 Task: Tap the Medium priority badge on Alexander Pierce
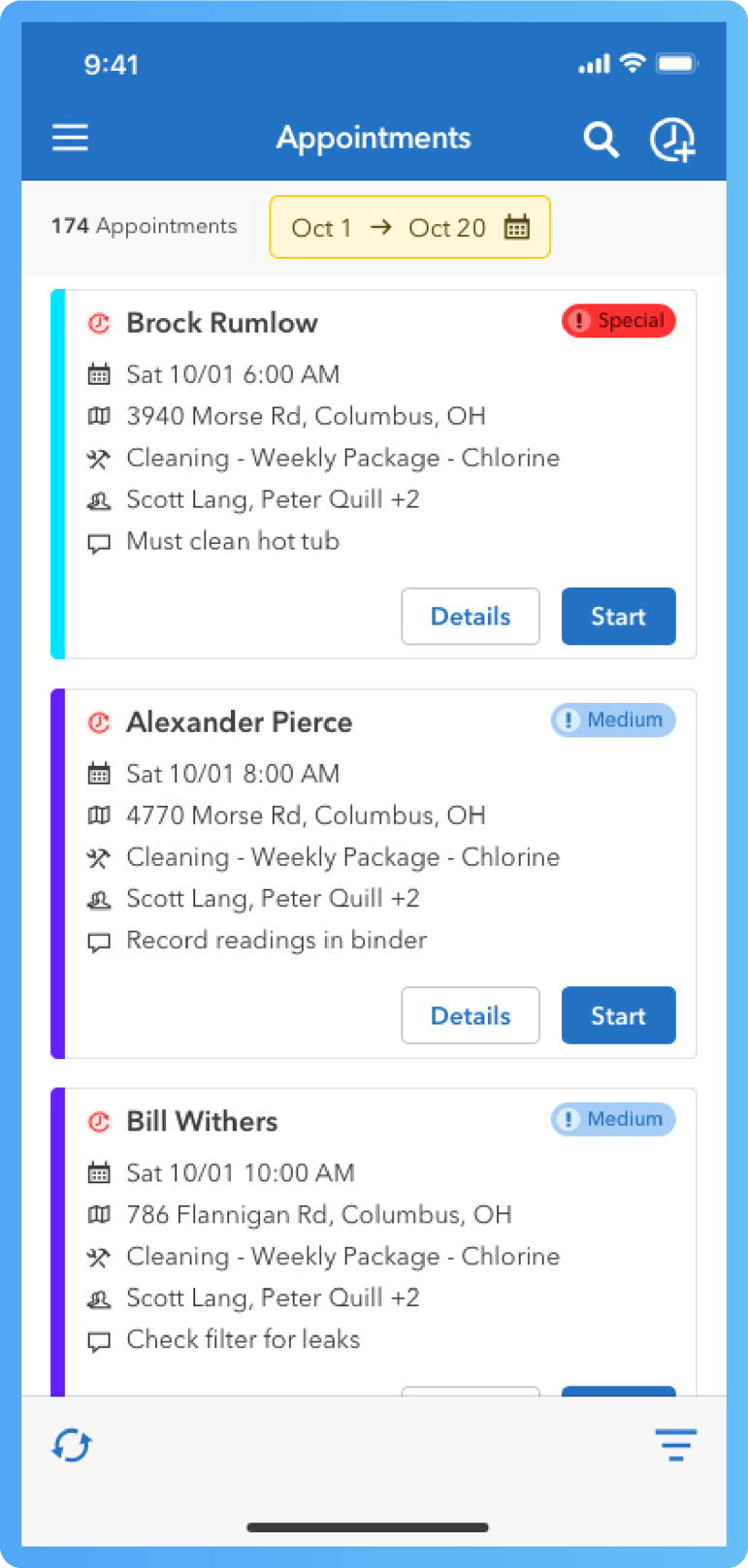tap(612, 720)
